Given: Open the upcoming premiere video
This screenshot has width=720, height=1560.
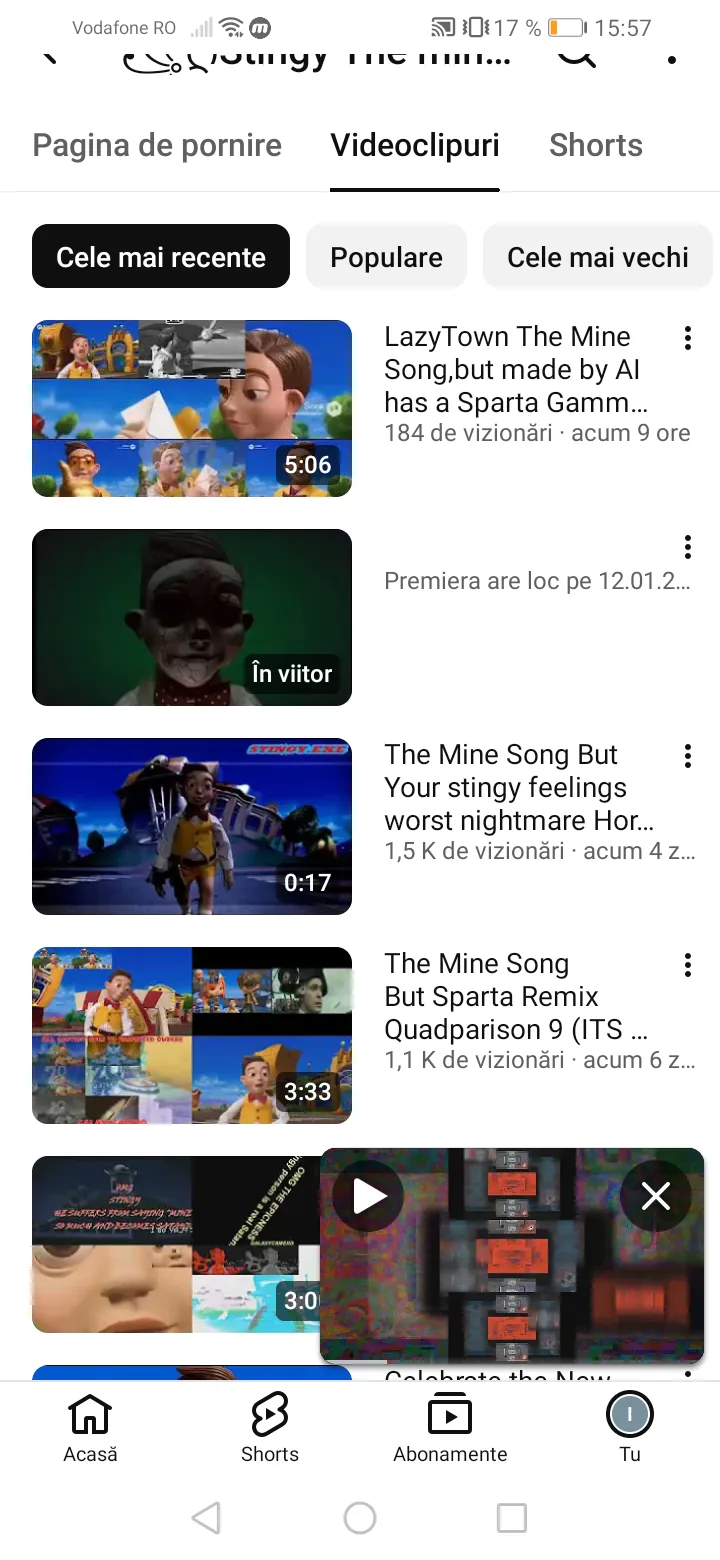Looking at the screenshot, I should 192,617.
